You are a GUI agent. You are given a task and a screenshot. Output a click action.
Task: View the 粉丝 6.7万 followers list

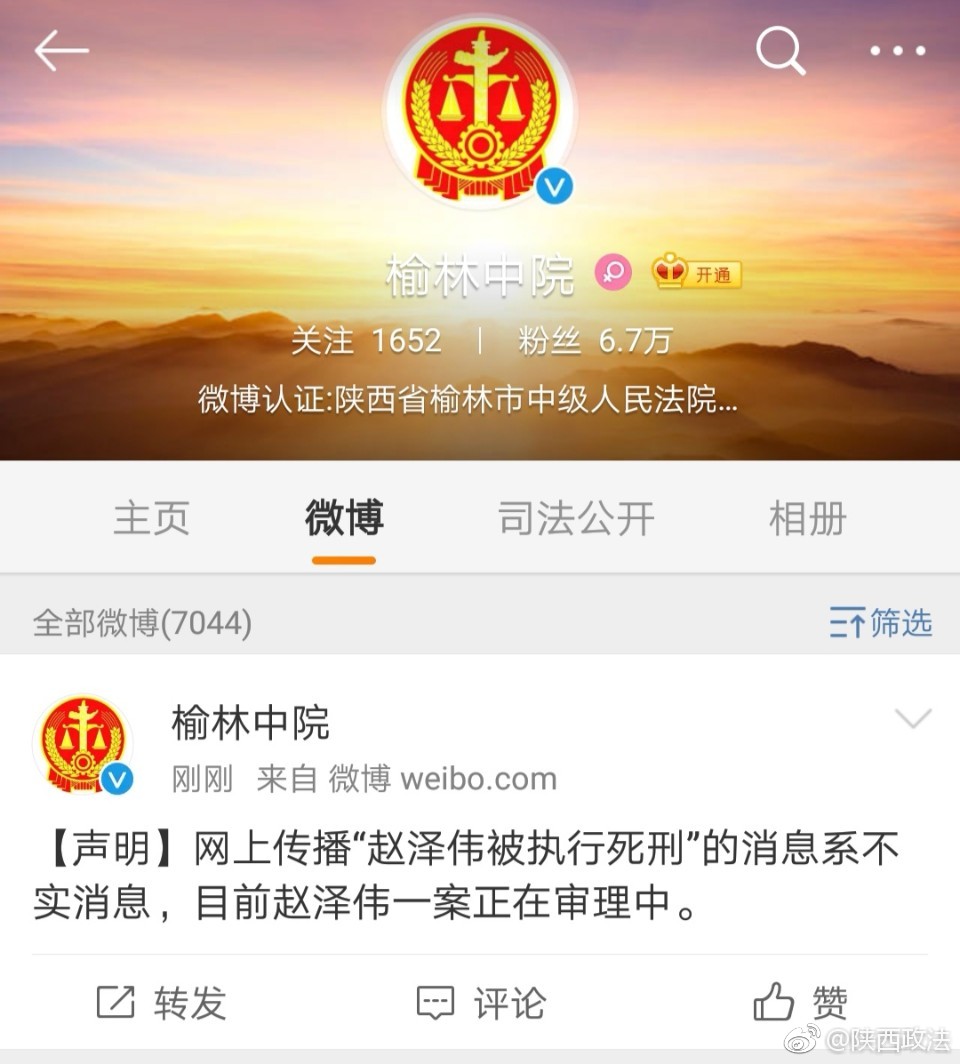[594, 341]
